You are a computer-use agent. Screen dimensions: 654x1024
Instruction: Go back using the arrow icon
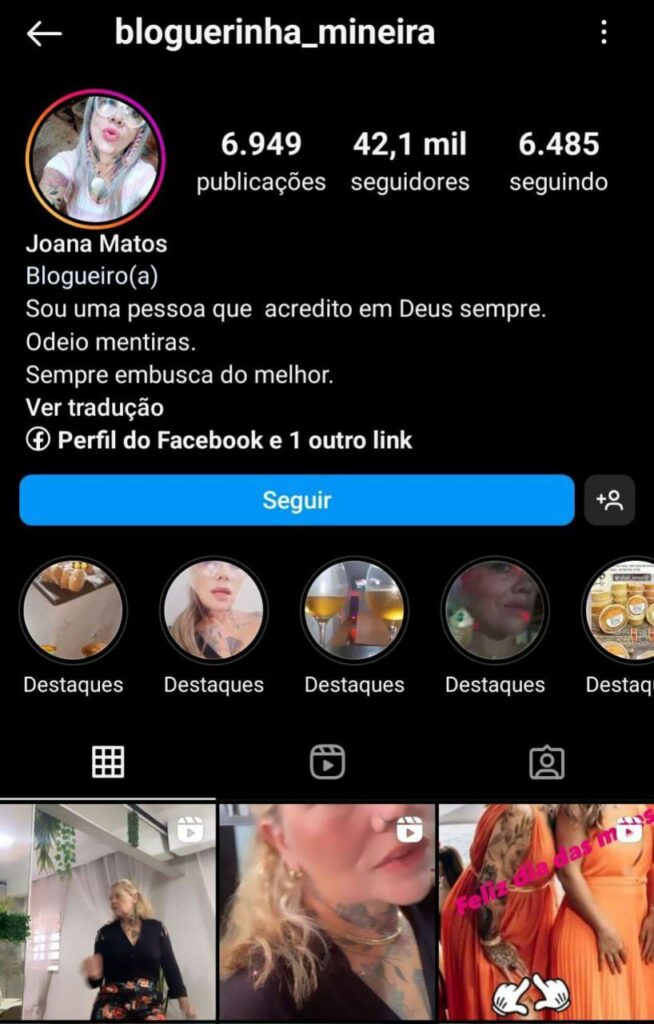pyautogui.click(x=44, y=33)
